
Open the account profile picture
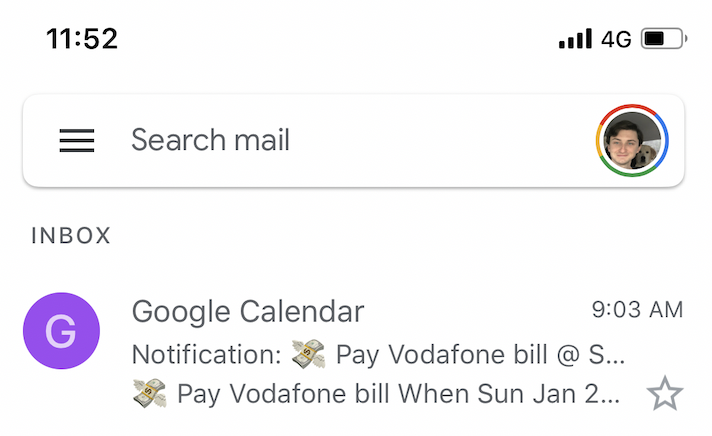pos(632,141)
